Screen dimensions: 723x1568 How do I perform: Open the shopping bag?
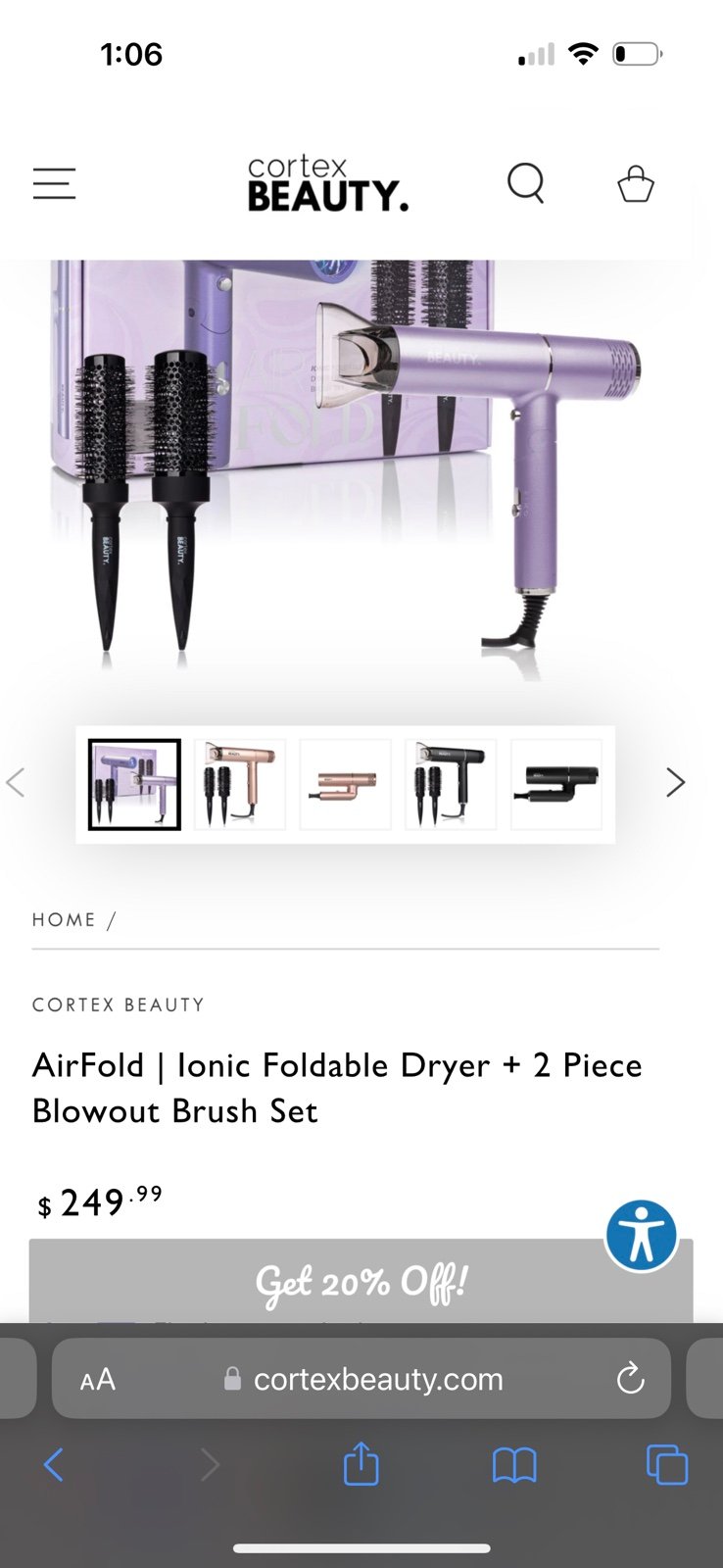click(x=635, y=183)
